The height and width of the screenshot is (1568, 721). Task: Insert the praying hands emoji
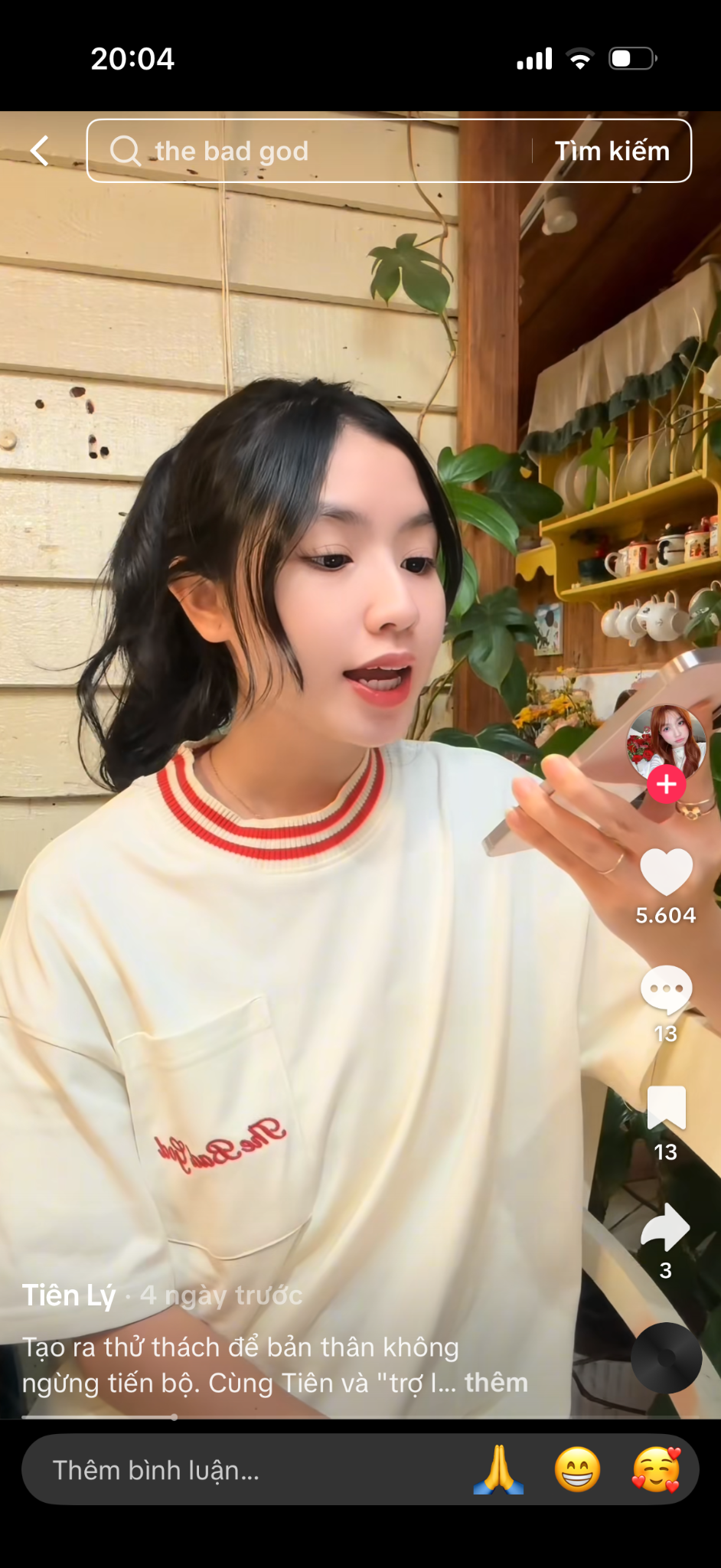[498, 1470]
